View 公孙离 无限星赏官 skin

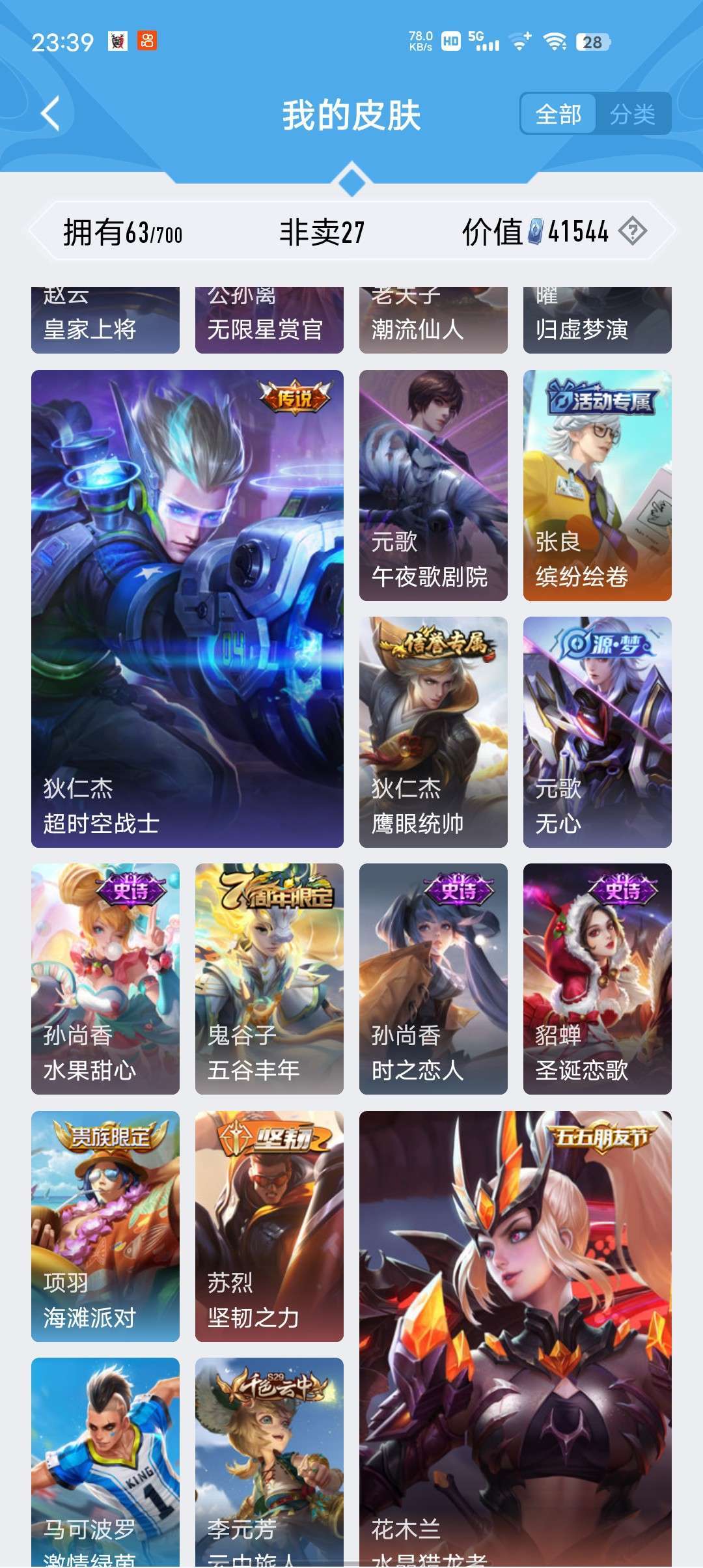coord(269,320)
